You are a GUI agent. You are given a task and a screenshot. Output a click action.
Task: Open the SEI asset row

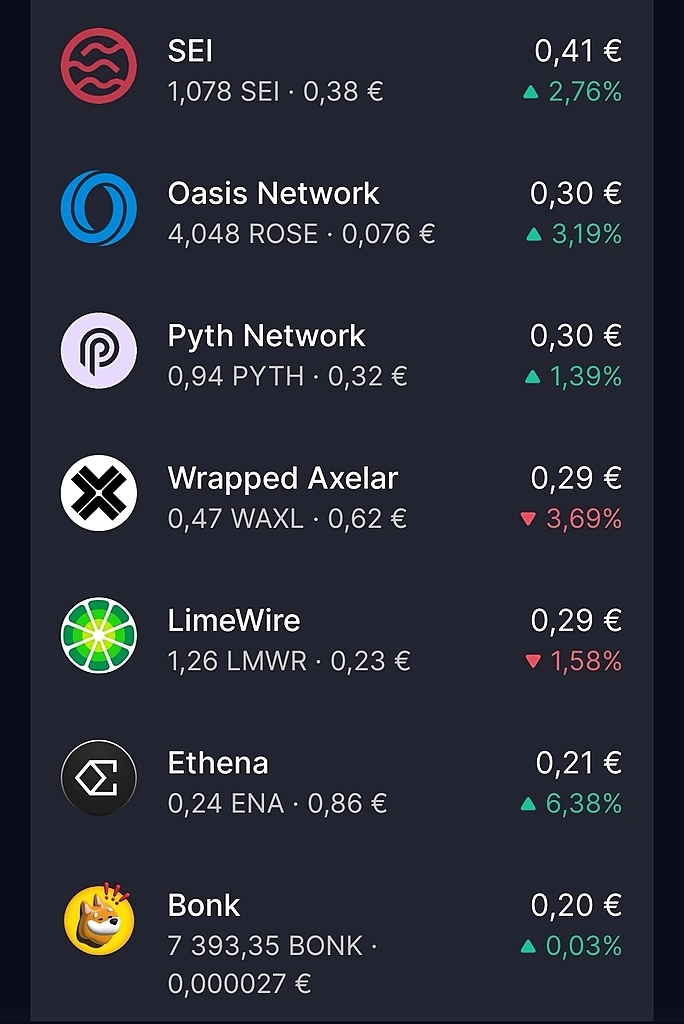click(340, 70)
